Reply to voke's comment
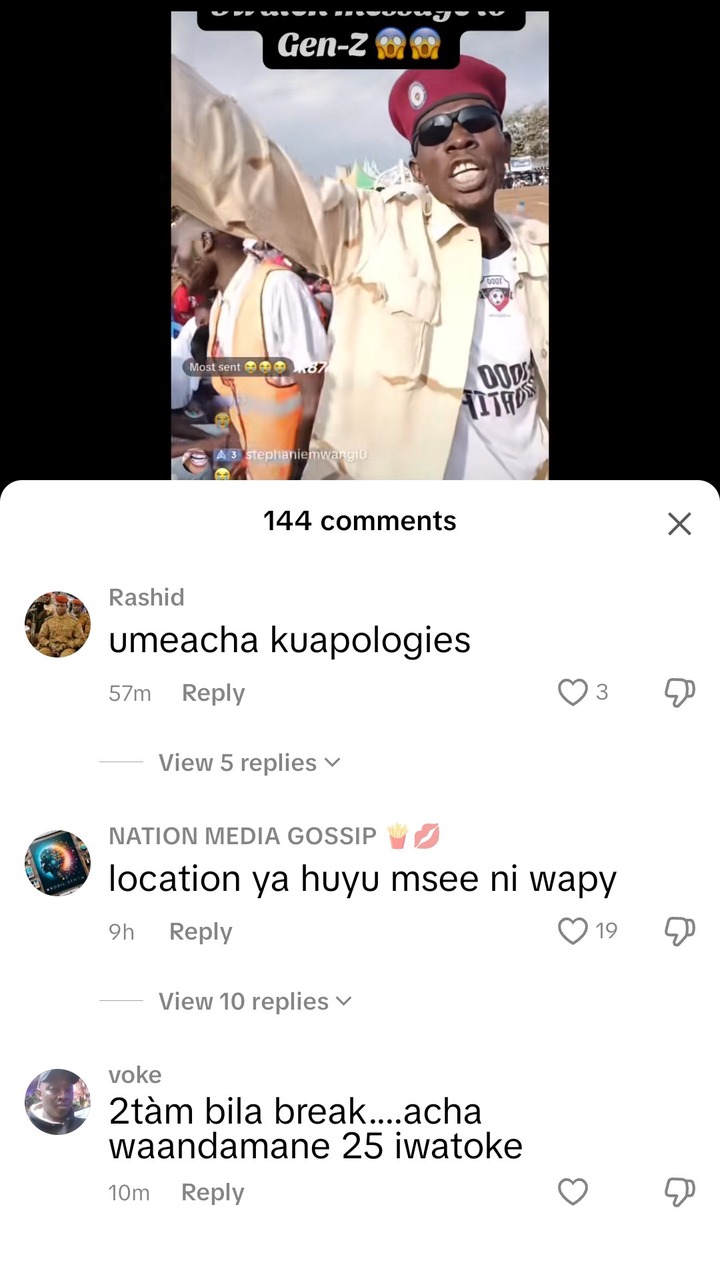The height and width of the screenshot is (1267, 720). point(212,1192)
